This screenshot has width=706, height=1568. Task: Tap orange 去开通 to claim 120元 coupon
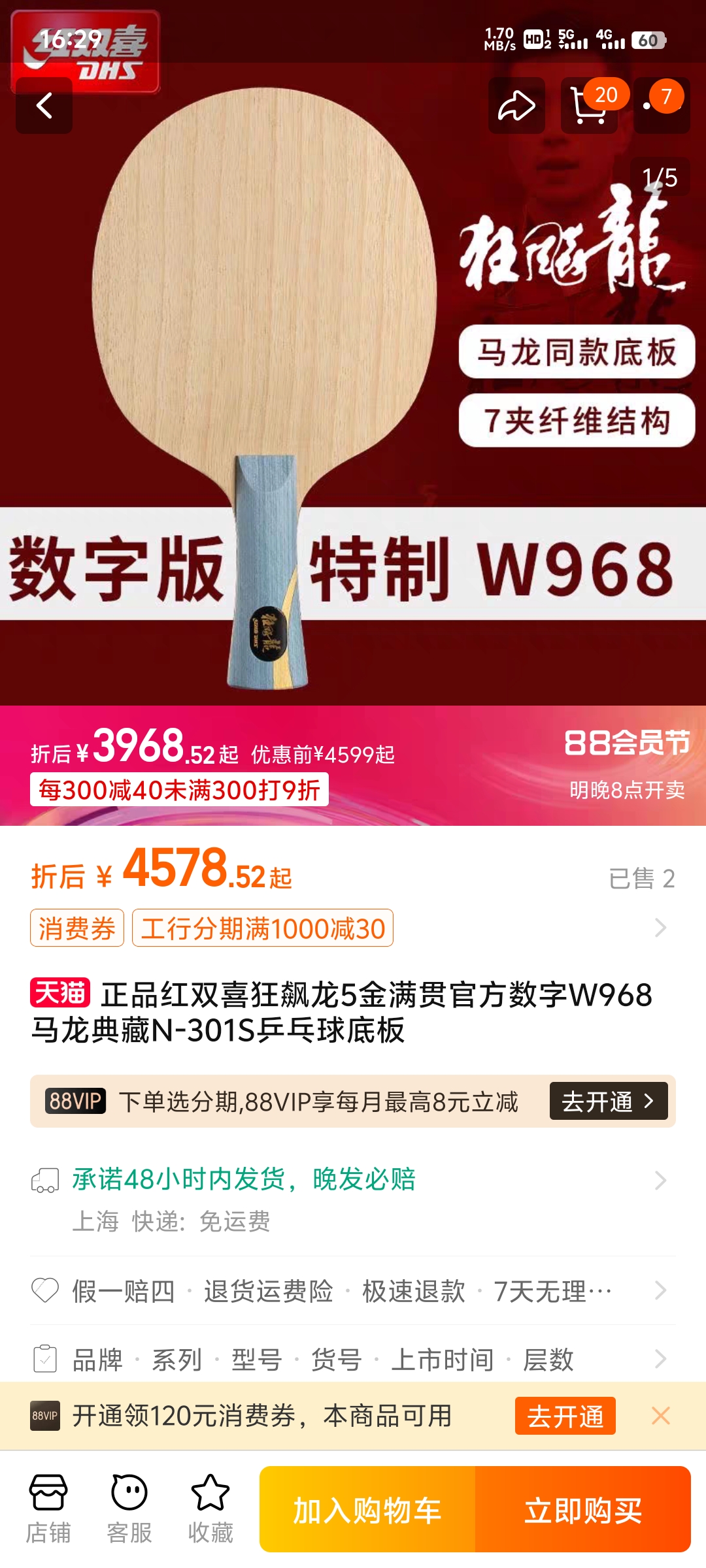tap(565, 1416)
